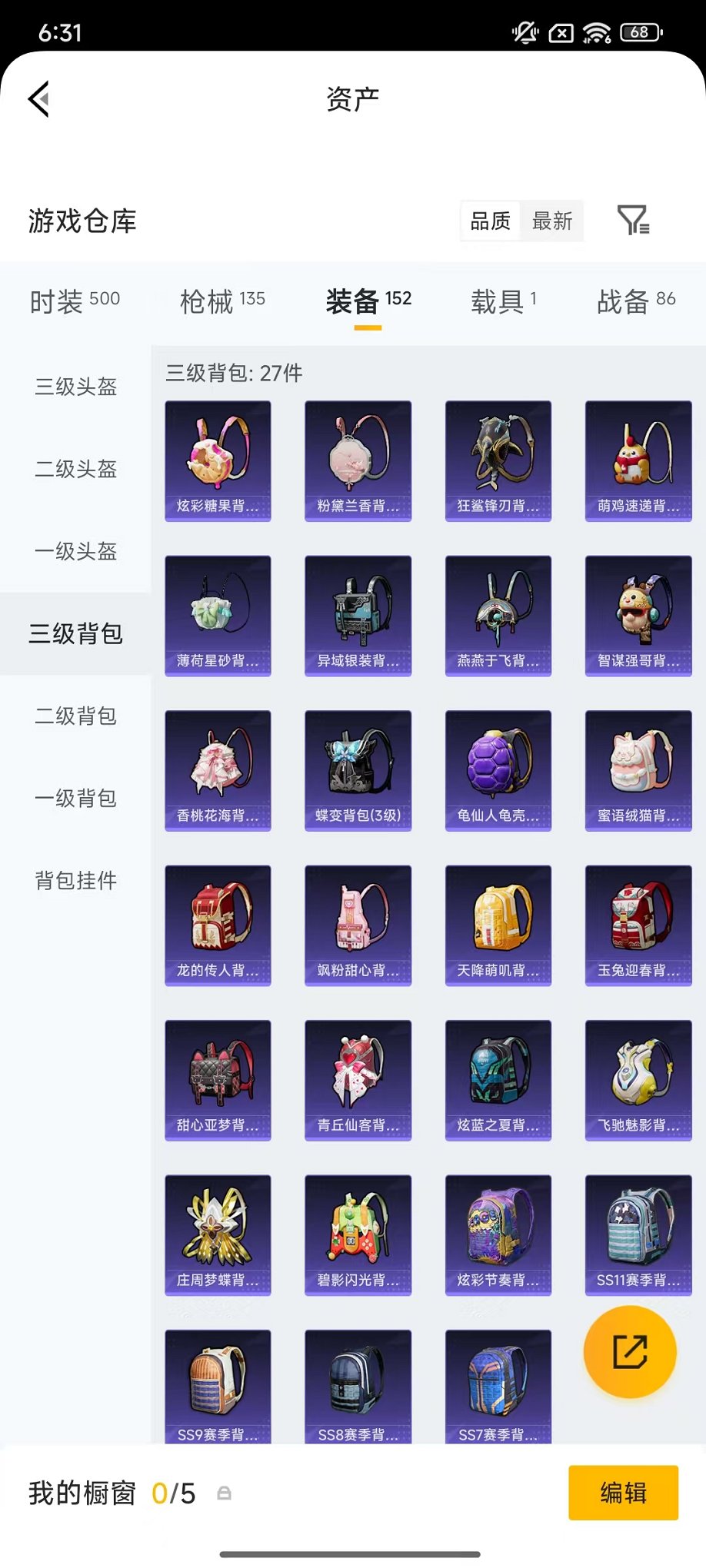Go back using the top-left arrow
The height and width of the screenshot is (1568, 706).
pyautogui.click(x=40, y=99)
